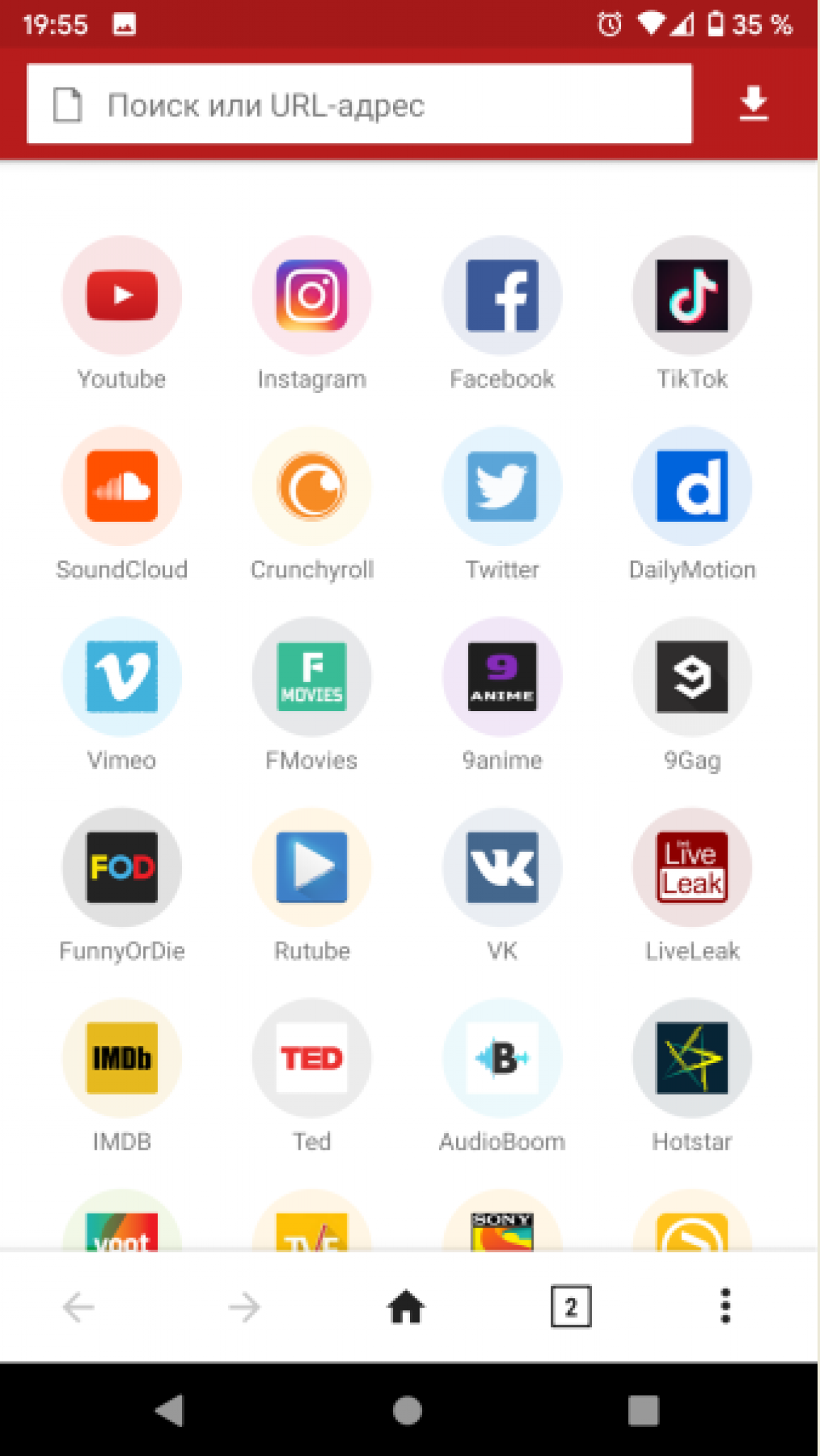Open the downloads icon in the top bar
The height and width of the screenshot is (1456, 820).
753,104
